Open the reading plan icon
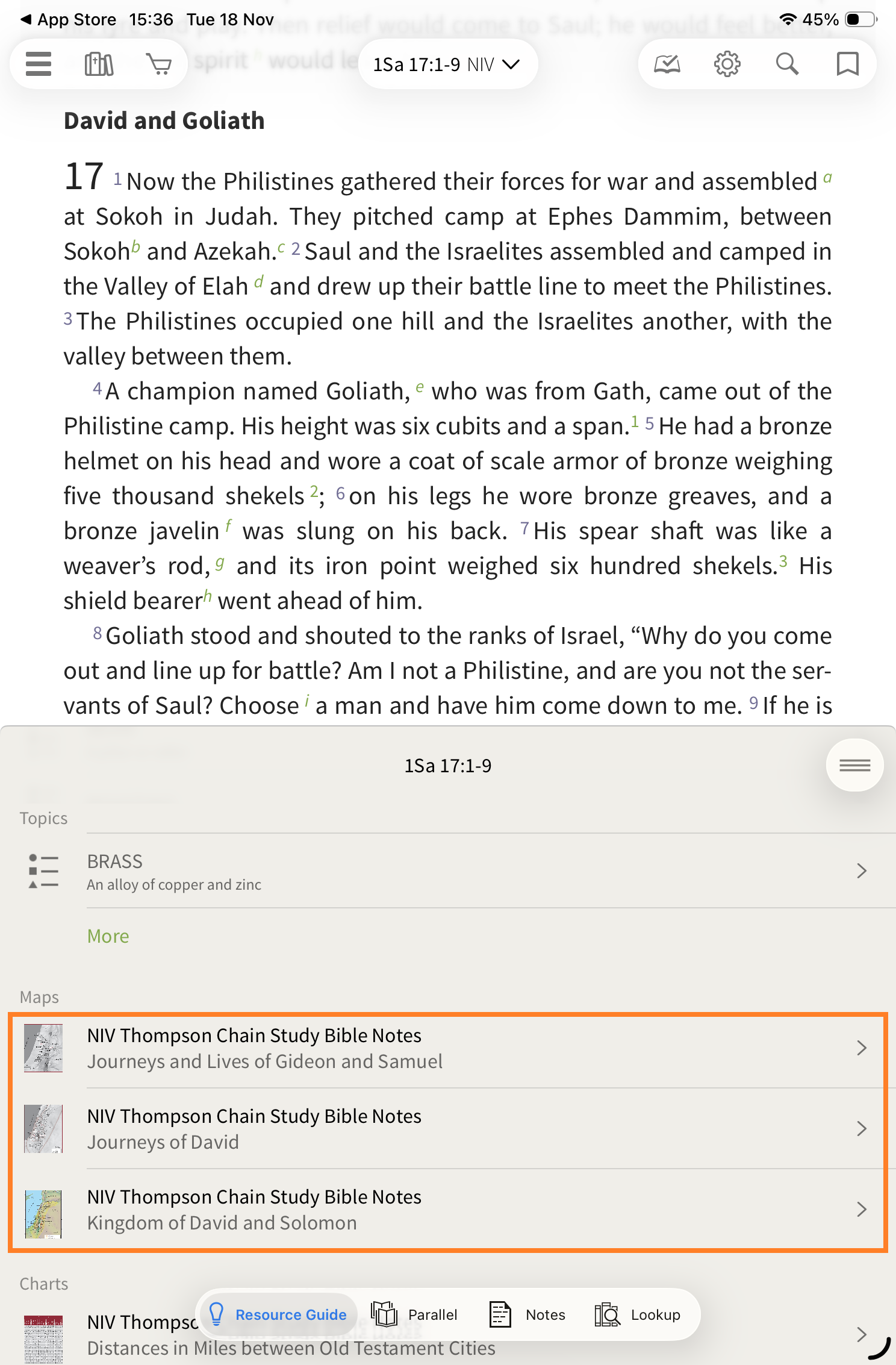The height and width of the screenshot is (1365, 896). (667, 64)
